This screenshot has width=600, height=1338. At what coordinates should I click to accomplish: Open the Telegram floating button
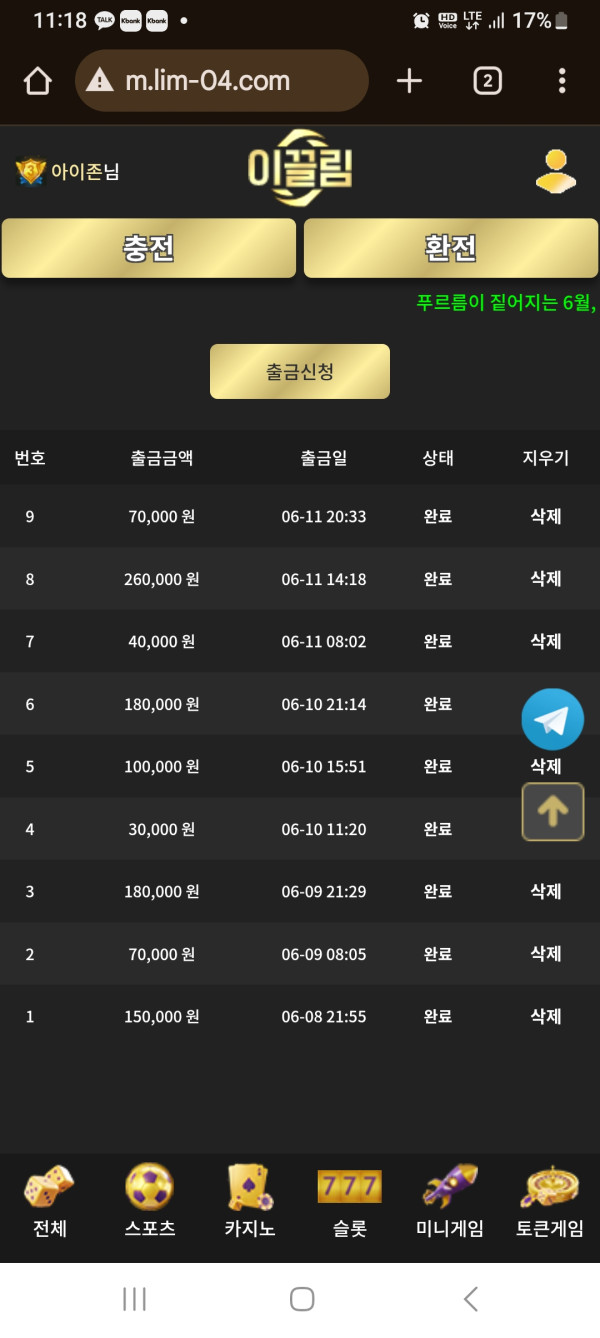552,719
